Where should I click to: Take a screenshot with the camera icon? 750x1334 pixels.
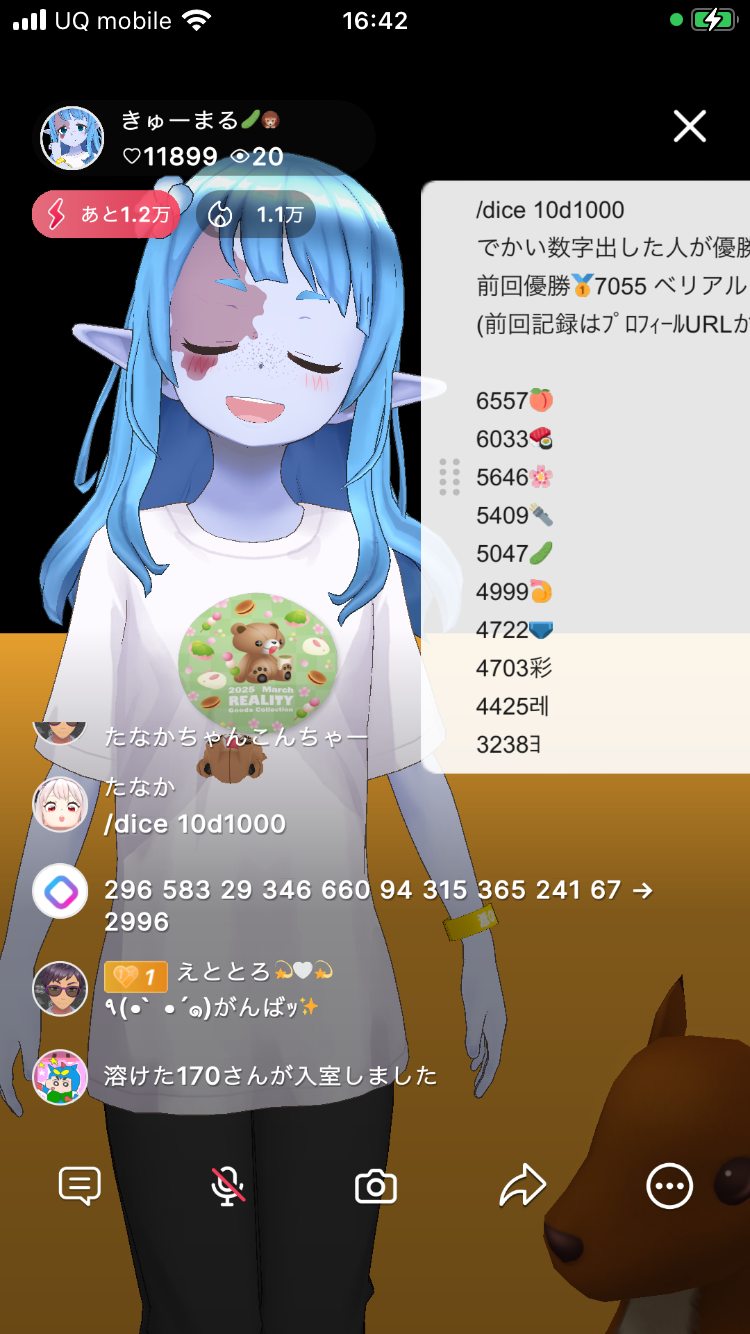[376, 1187]
